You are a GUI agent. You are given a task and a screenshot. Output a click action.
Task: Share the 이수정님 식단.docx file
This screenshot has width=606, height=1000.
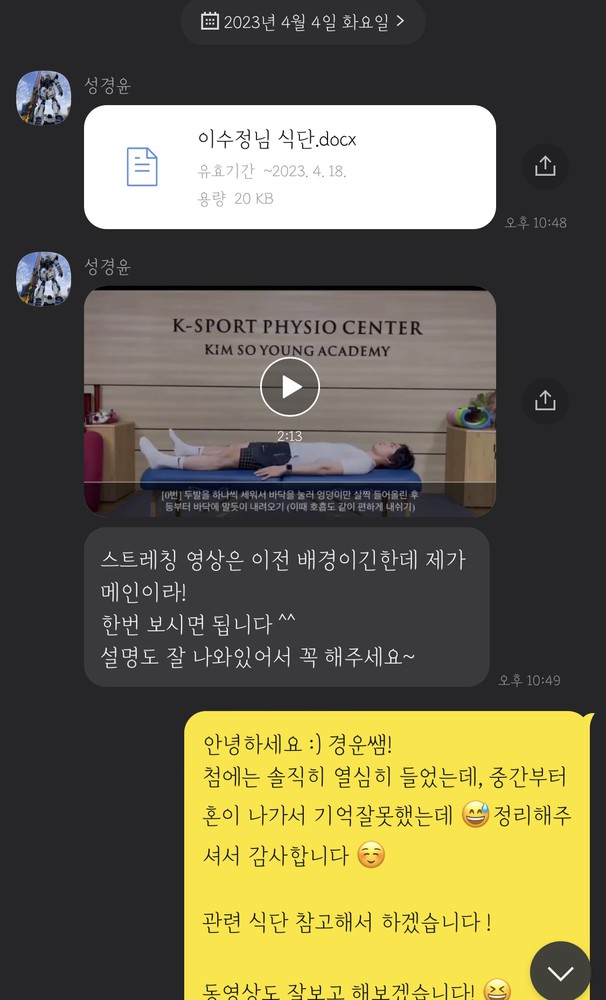click(x=545, y=167)
